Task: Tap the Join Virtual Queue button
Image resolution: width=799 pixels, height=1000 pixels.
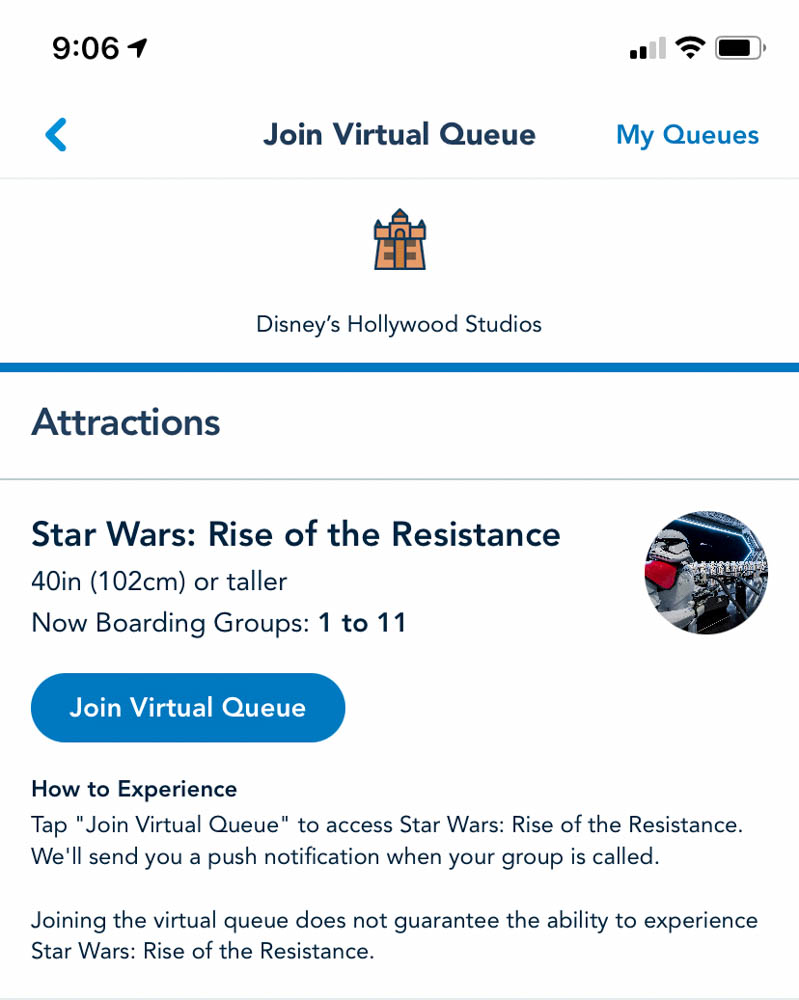Action: (x=188, y=708)
